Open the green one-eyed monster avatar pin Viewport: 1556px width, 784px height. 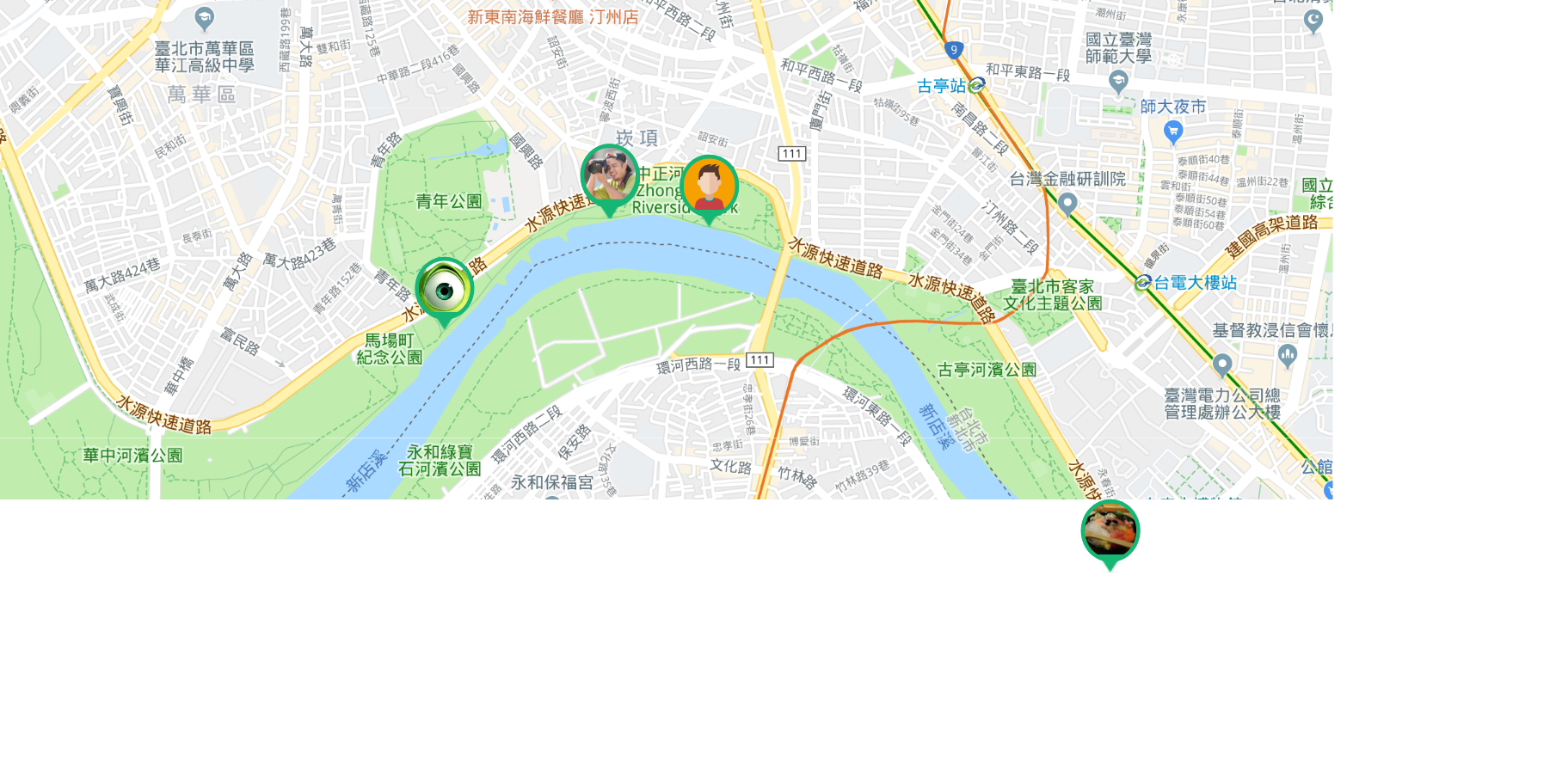[445, 290]
